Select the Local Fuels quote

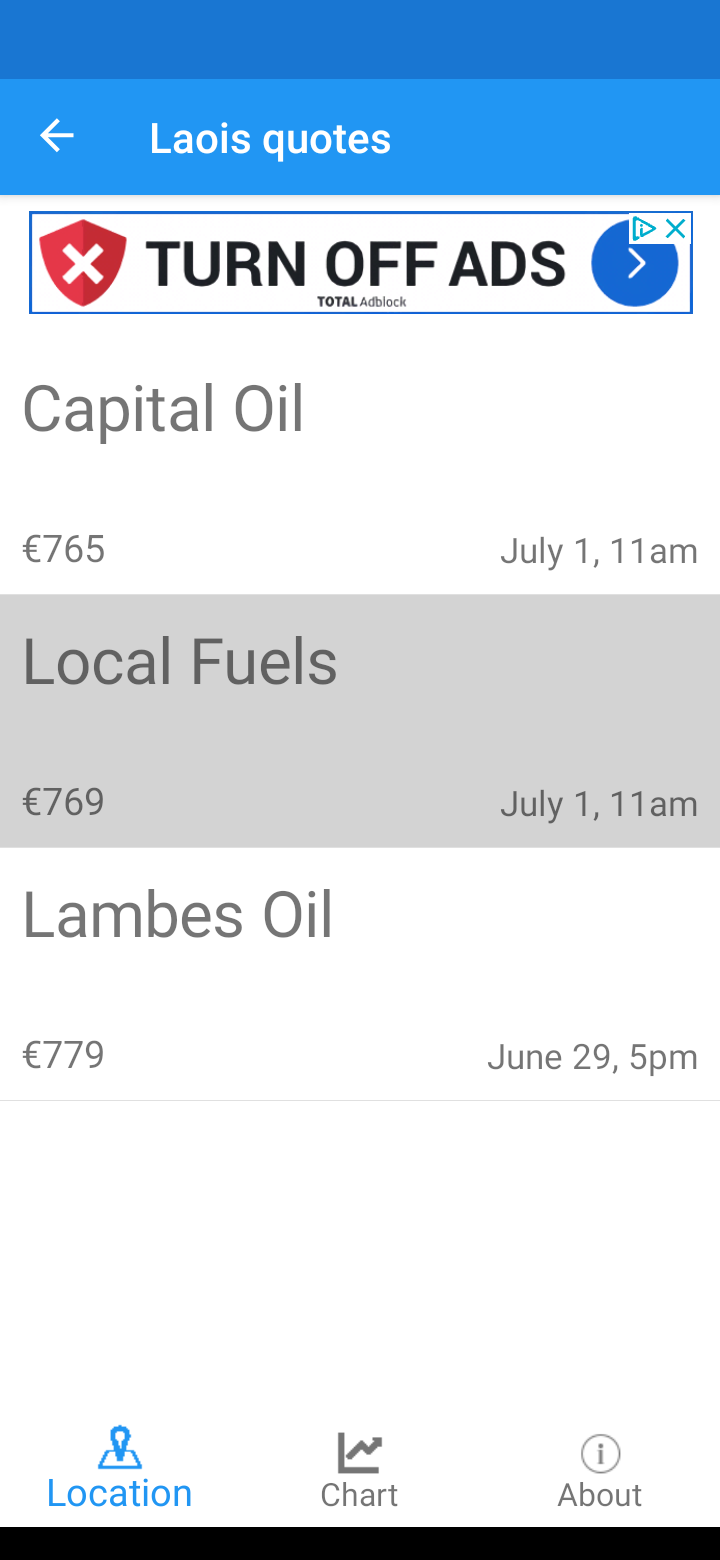click(360, 722)
